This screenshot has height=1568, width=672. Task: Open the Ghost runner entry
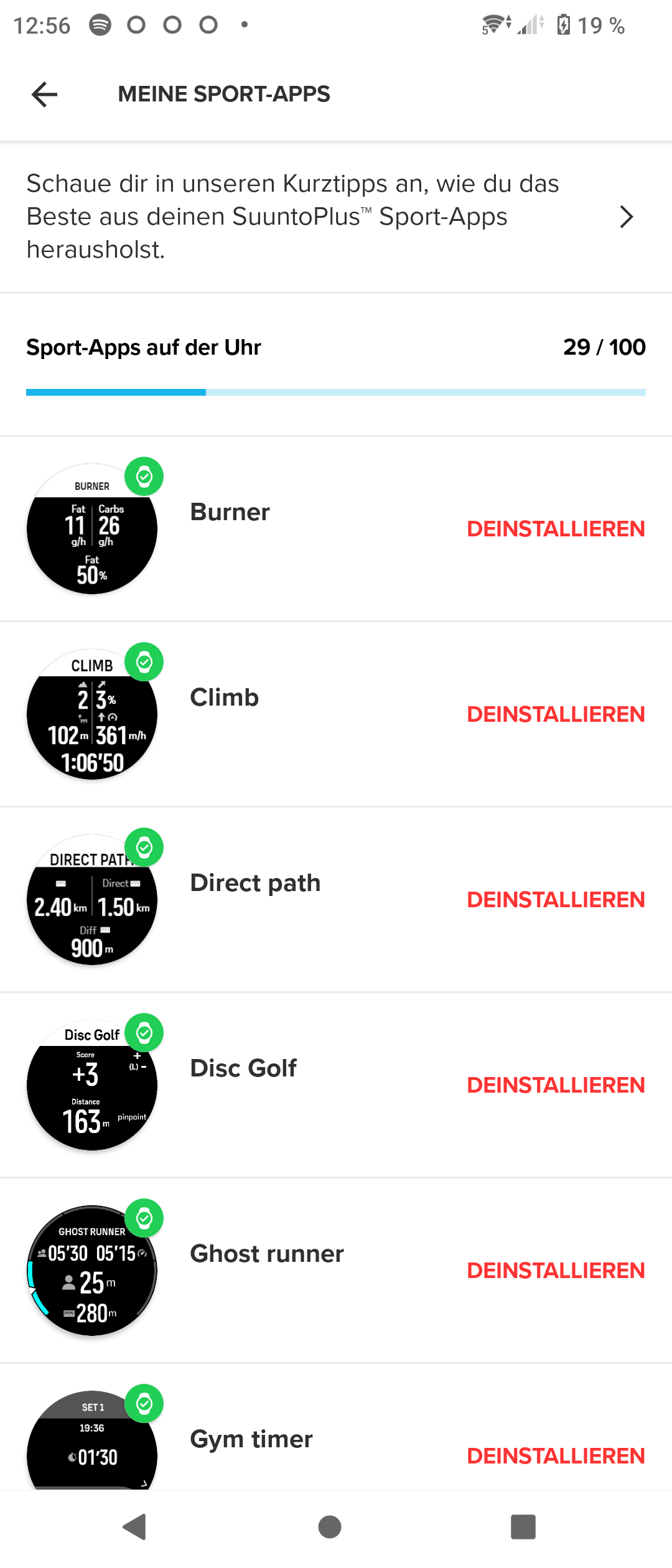[267, 1254]
